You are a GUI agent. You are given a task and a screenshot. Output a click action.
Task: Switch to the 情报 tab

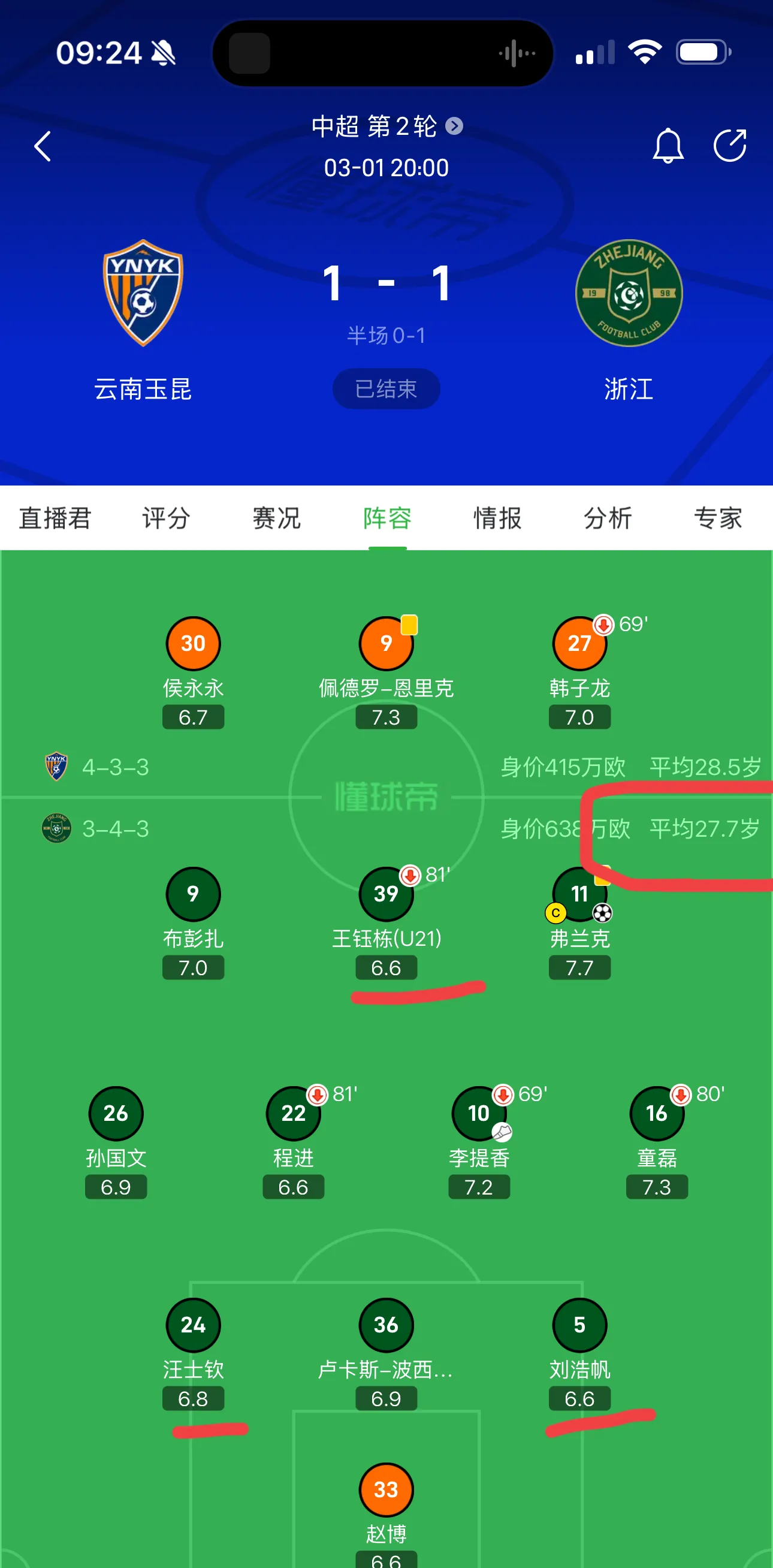[x=497, y=518]
